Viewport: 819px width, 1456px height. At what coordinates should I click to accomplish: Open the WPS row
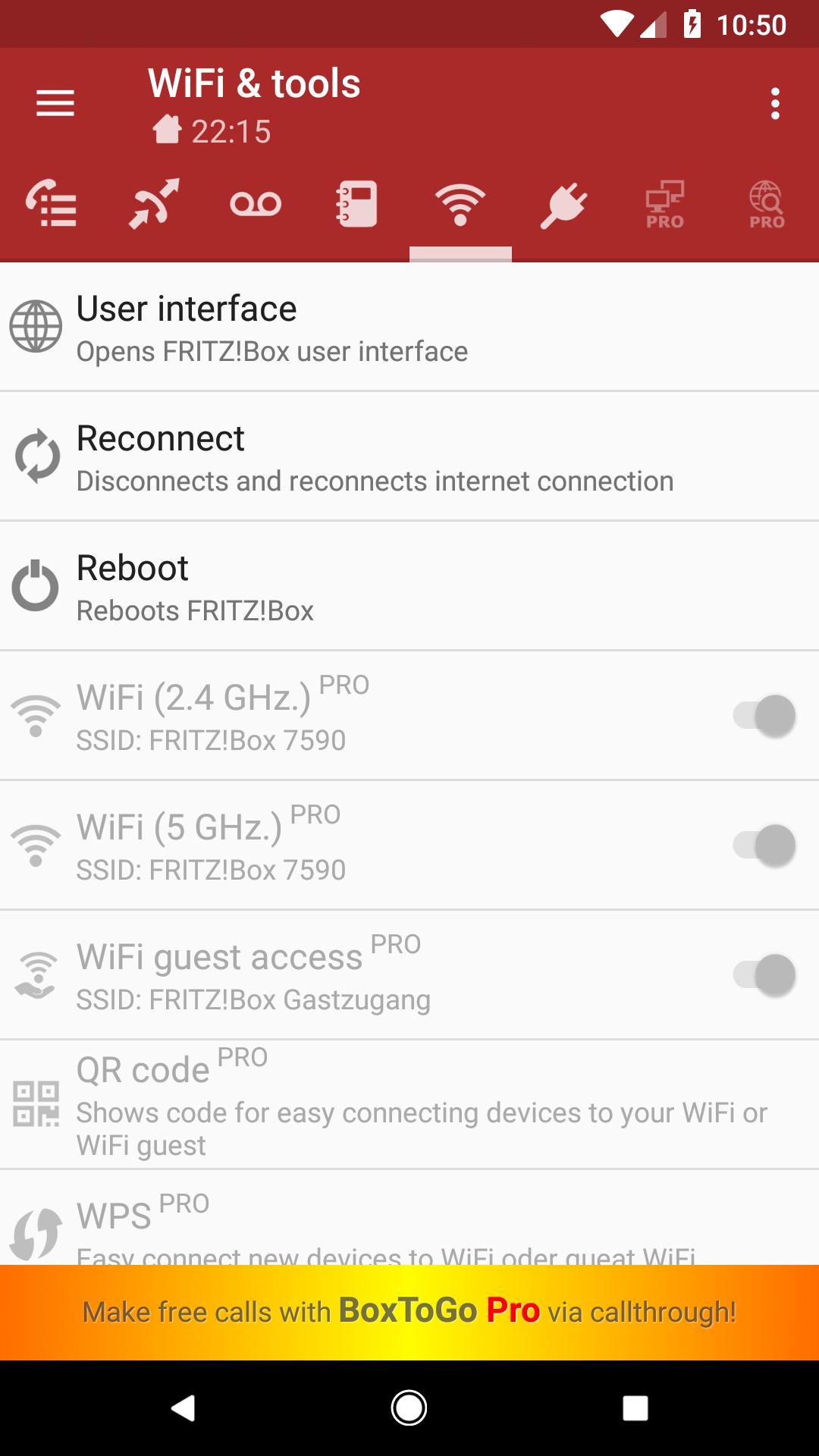pos(409,1218)
